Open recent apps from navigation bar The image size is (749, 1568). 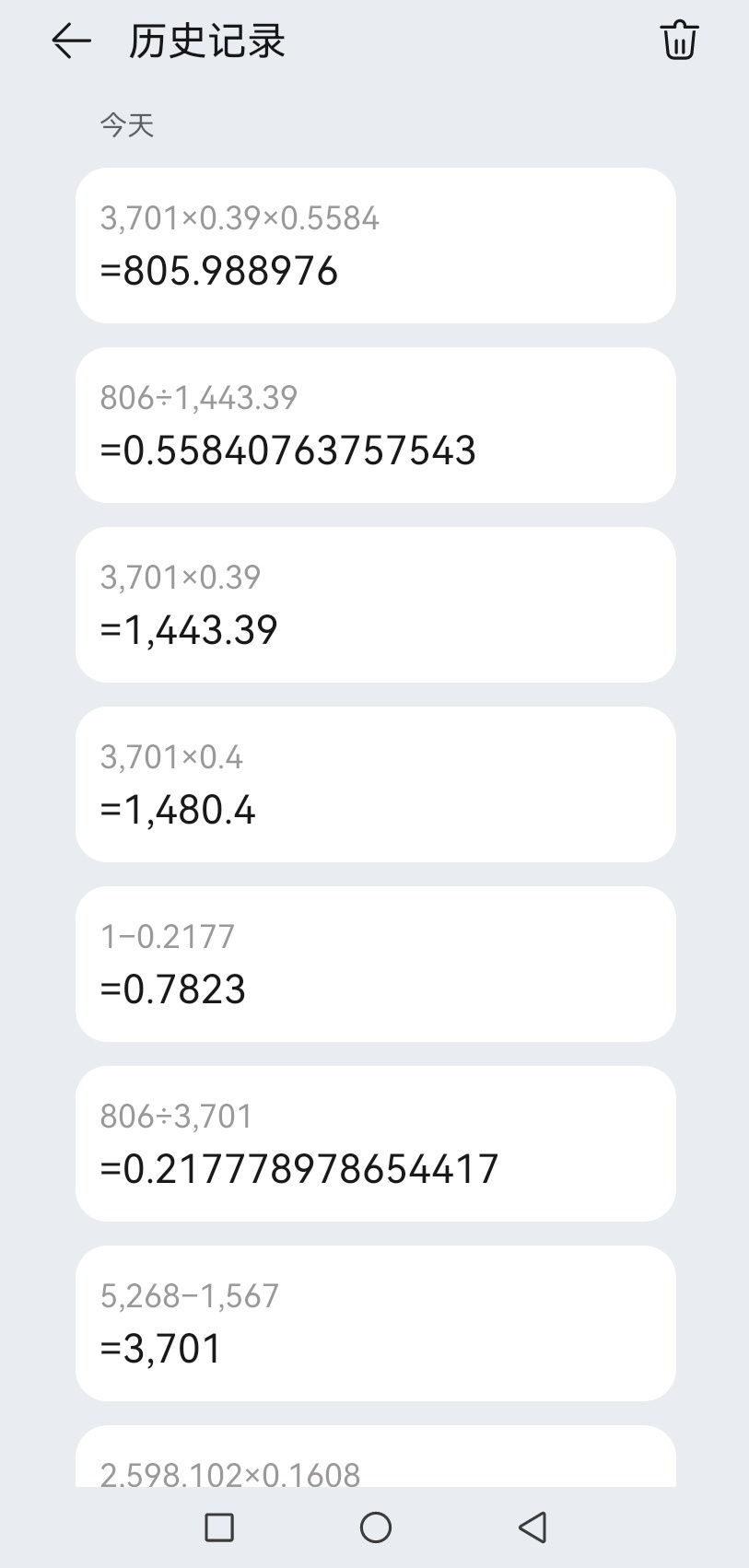[x=219, y=1527]
